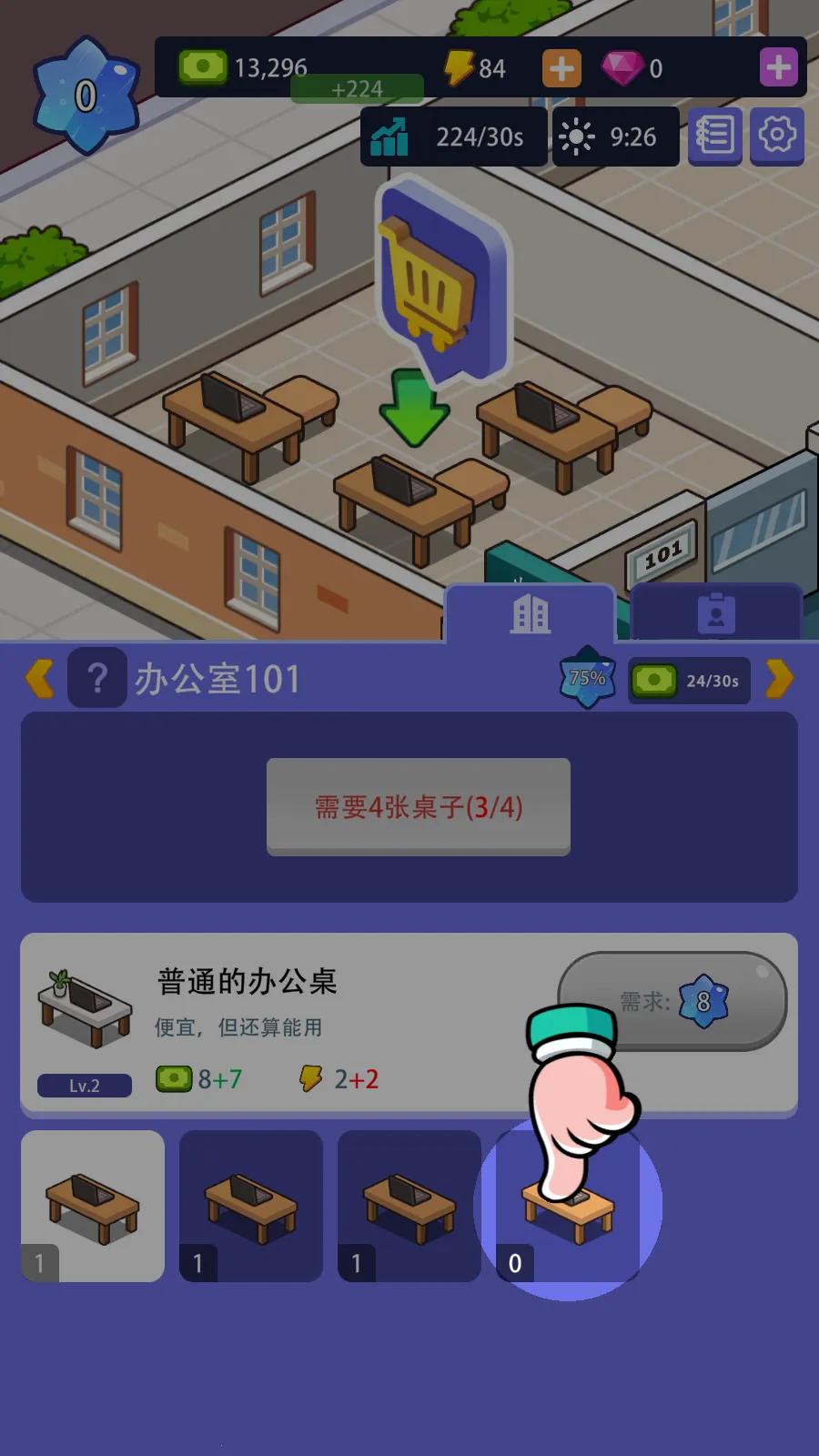Click the 75% progress star badge
The height and width of the screenshot is (1456, 819).
[586, 677]
